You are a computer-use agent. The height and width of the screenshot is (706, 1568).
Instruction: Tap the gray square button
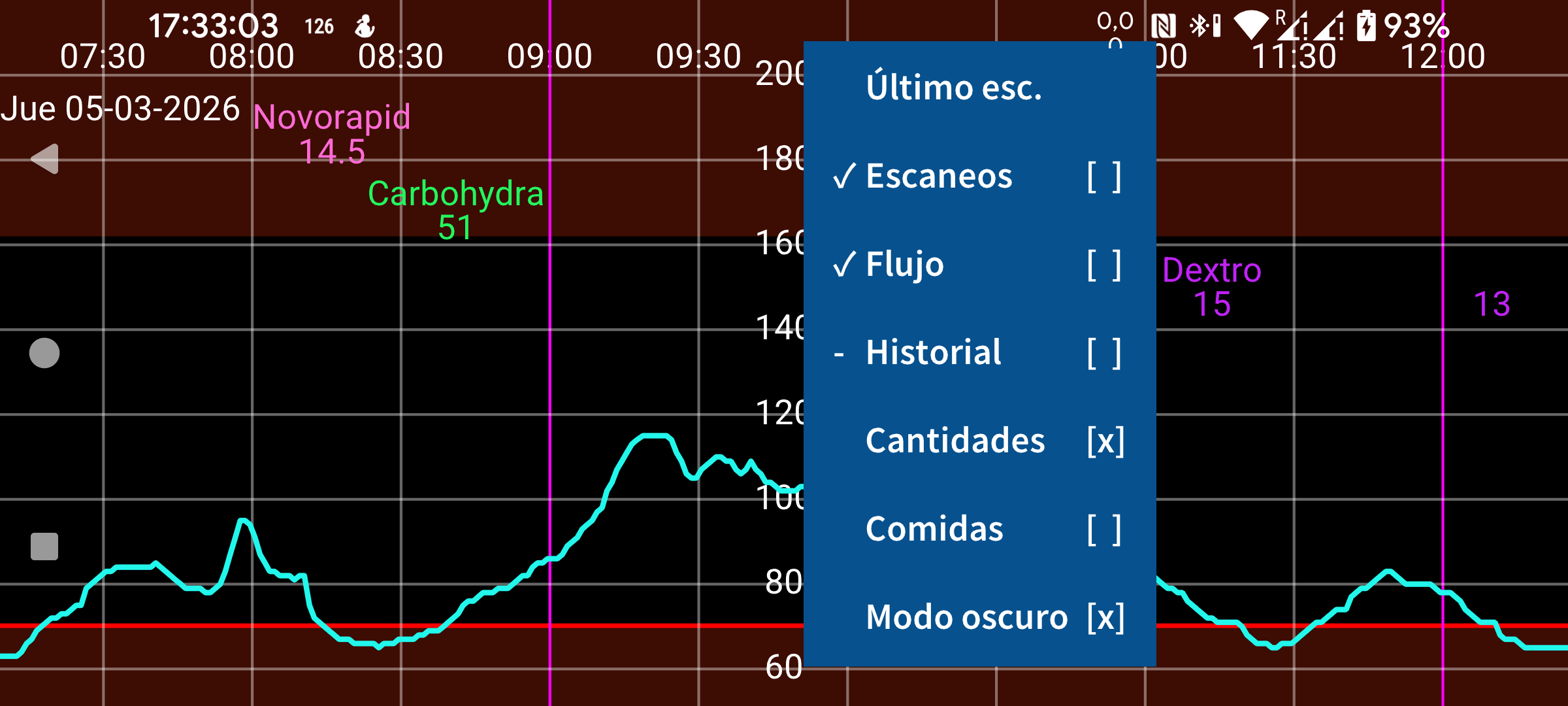[44, 546]
